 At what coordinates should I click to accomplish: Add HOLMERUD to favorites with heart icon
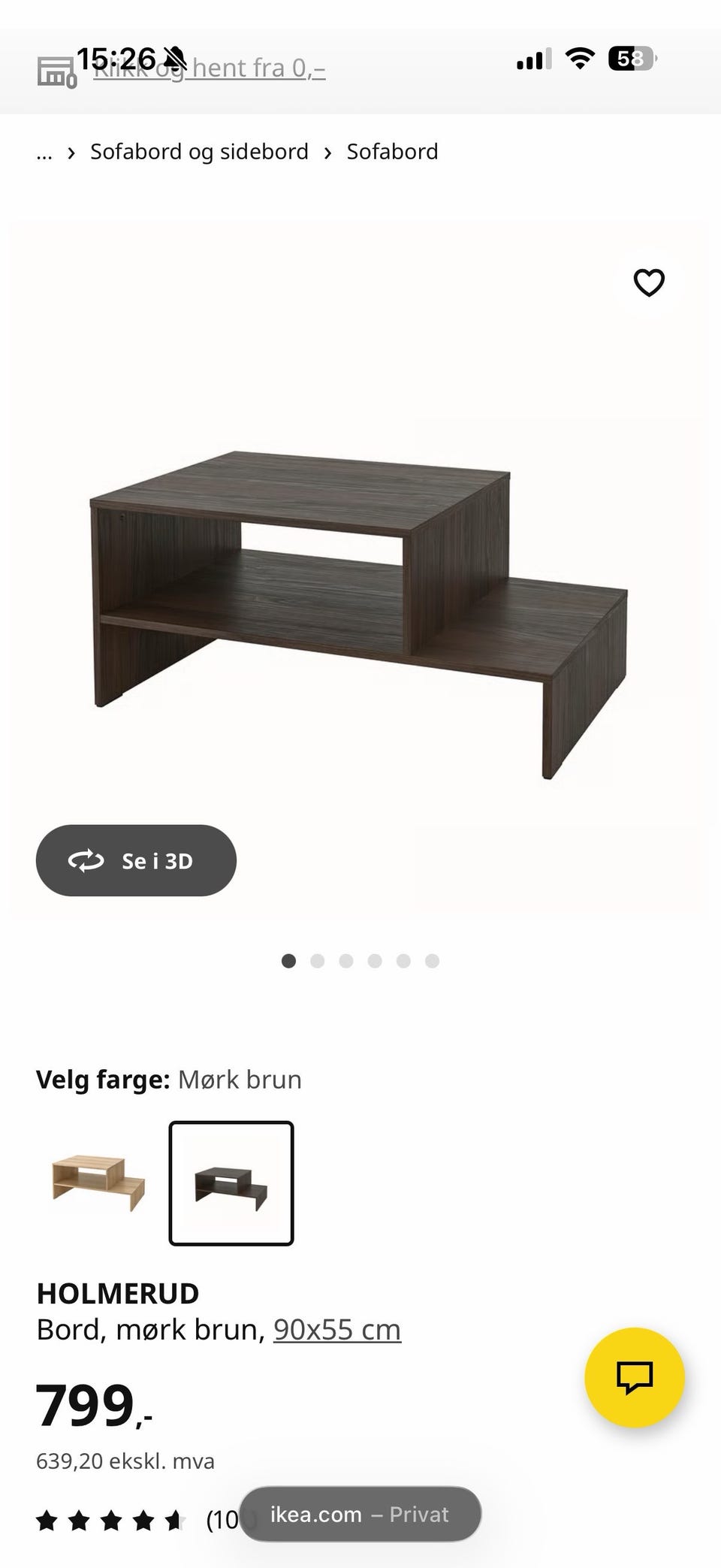(x=649, y=283)
